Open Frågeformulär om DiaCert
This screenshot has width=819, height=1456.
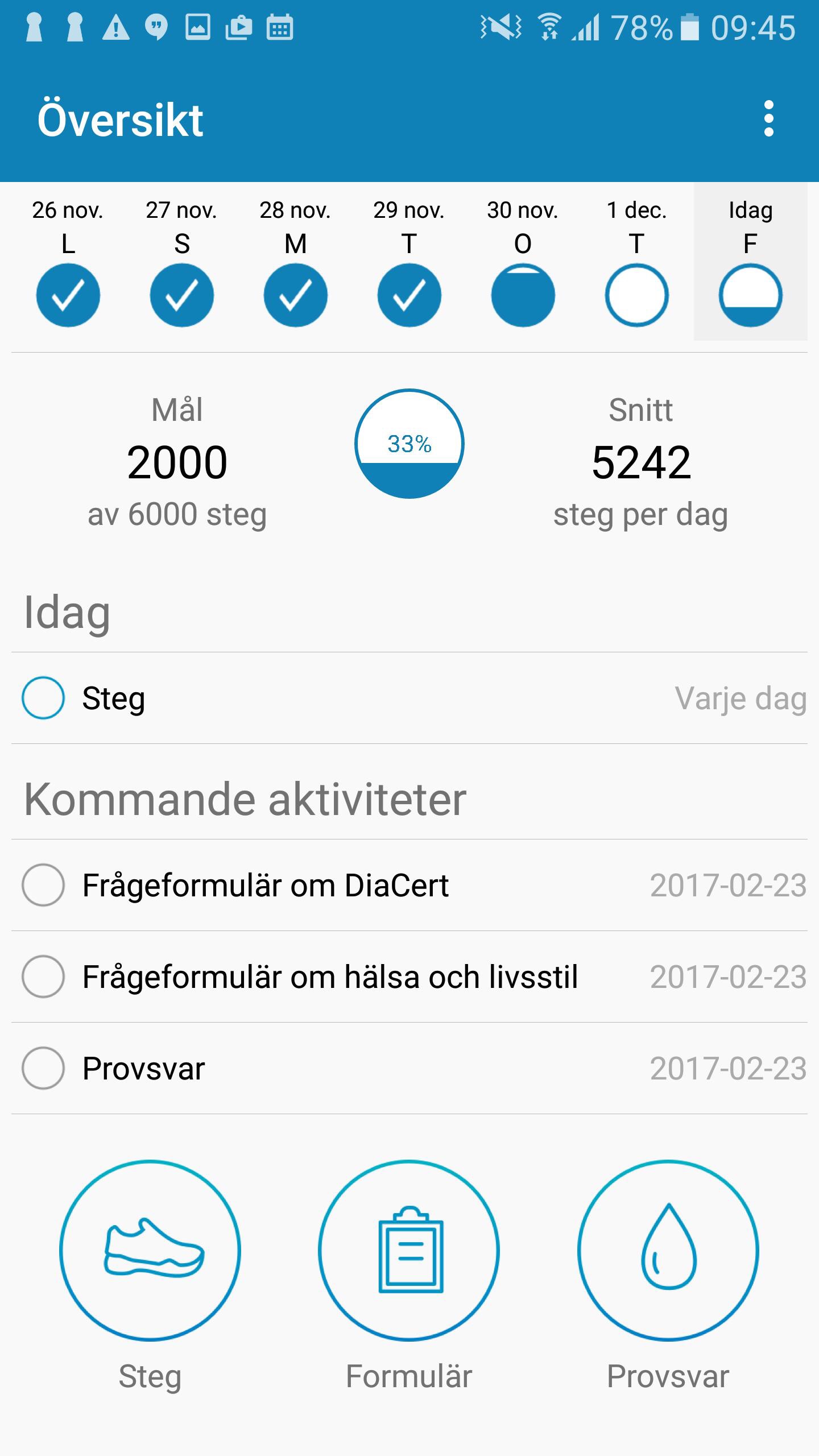[x=409, y=885]
